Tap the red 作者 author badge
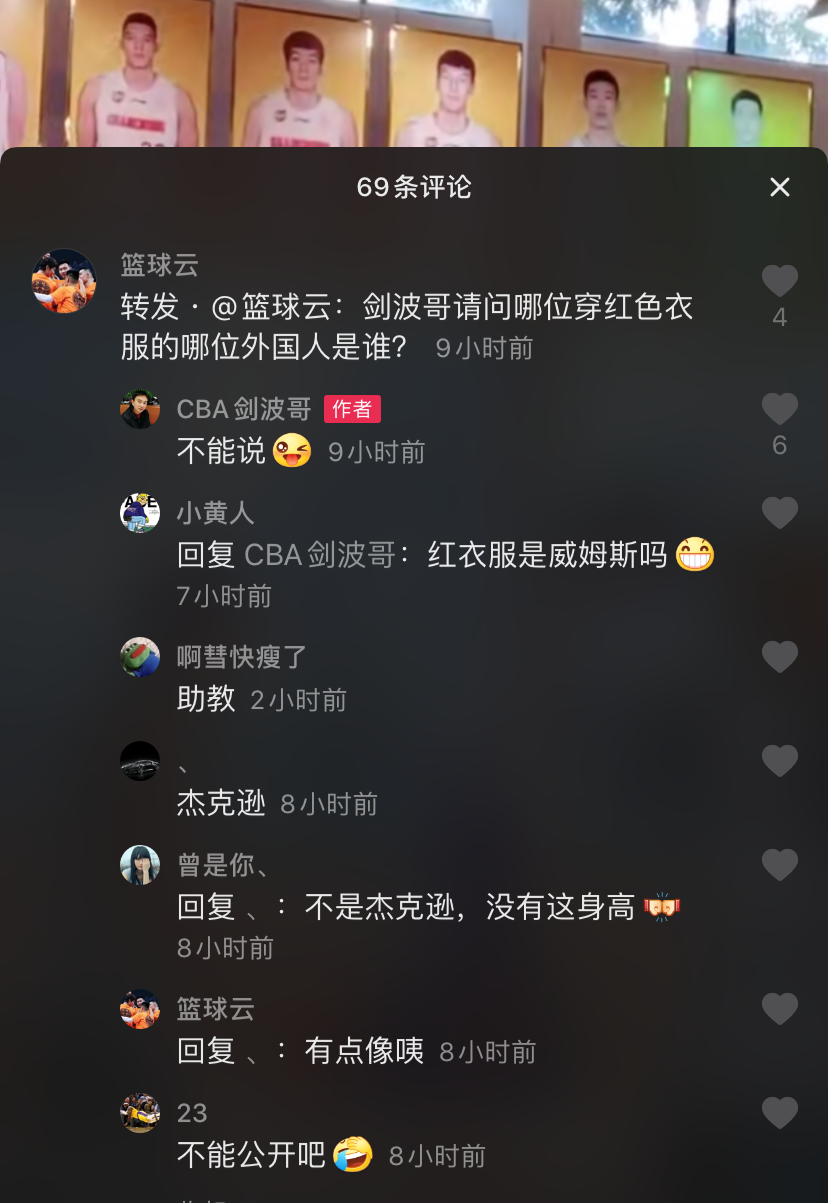The height and width of the screenshot is (1203, 828). (352, 408)
